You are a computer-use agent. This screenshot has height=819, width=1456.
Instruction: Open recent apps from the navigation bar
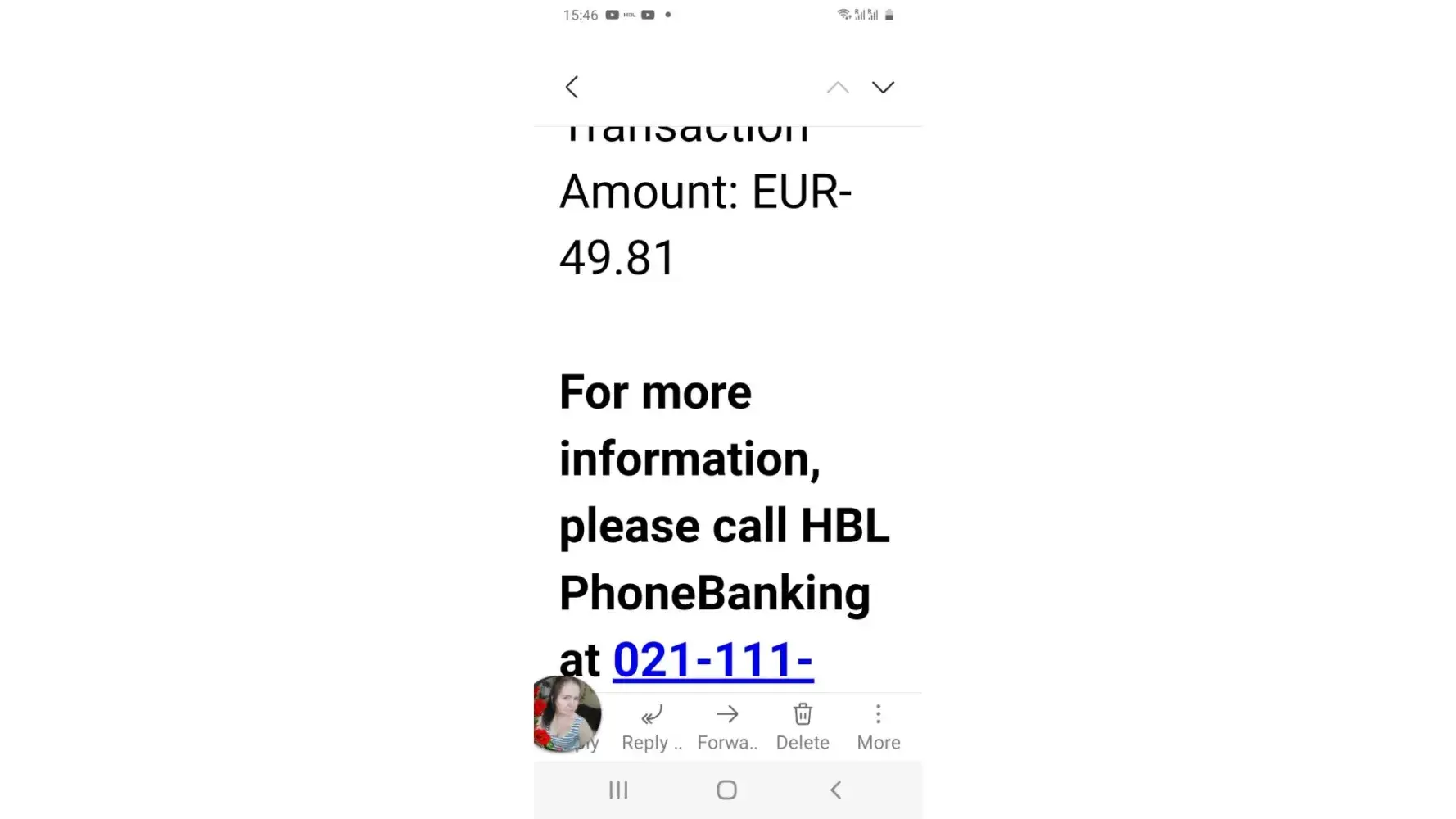[618, 790]
